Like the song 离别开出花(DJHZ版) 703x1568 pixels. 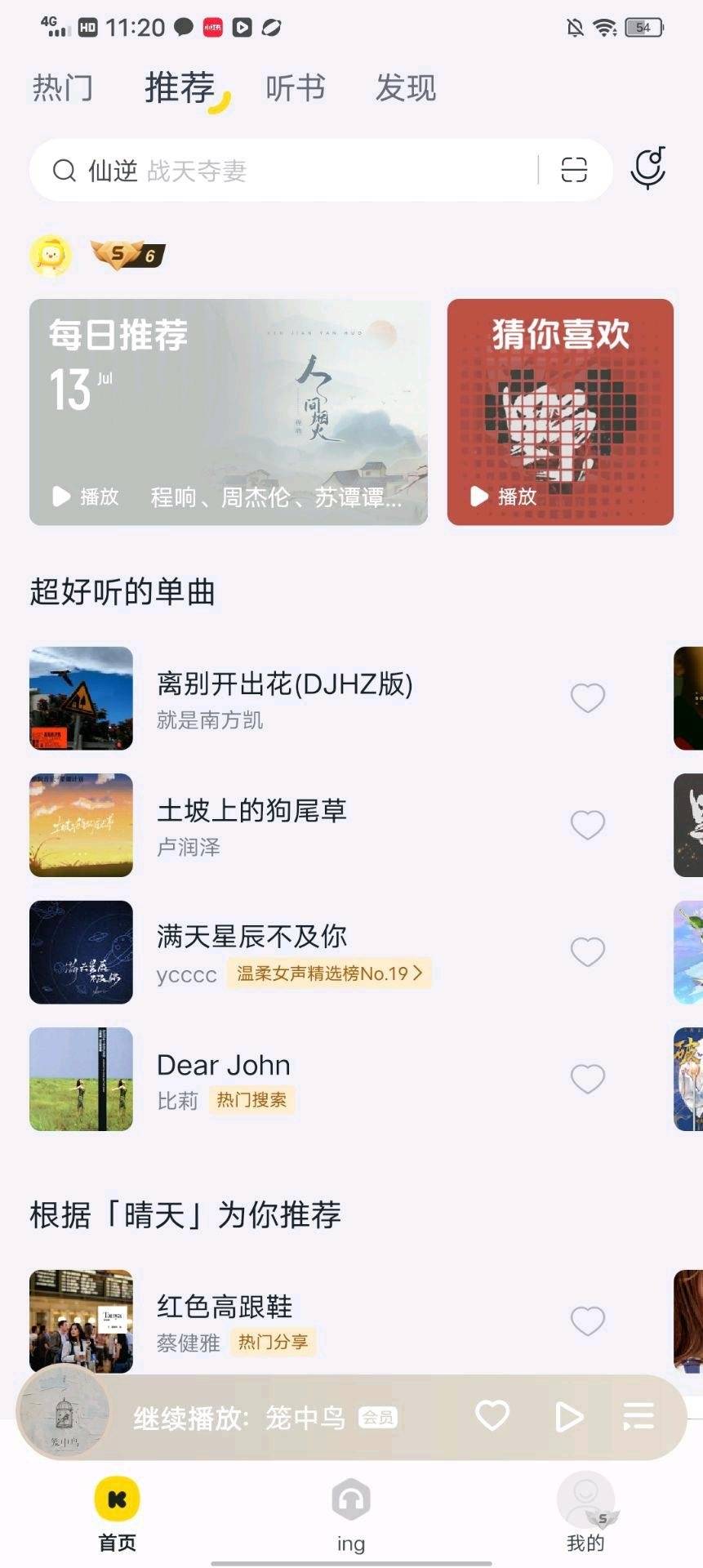pyautogui.click(x=587, y=698)
